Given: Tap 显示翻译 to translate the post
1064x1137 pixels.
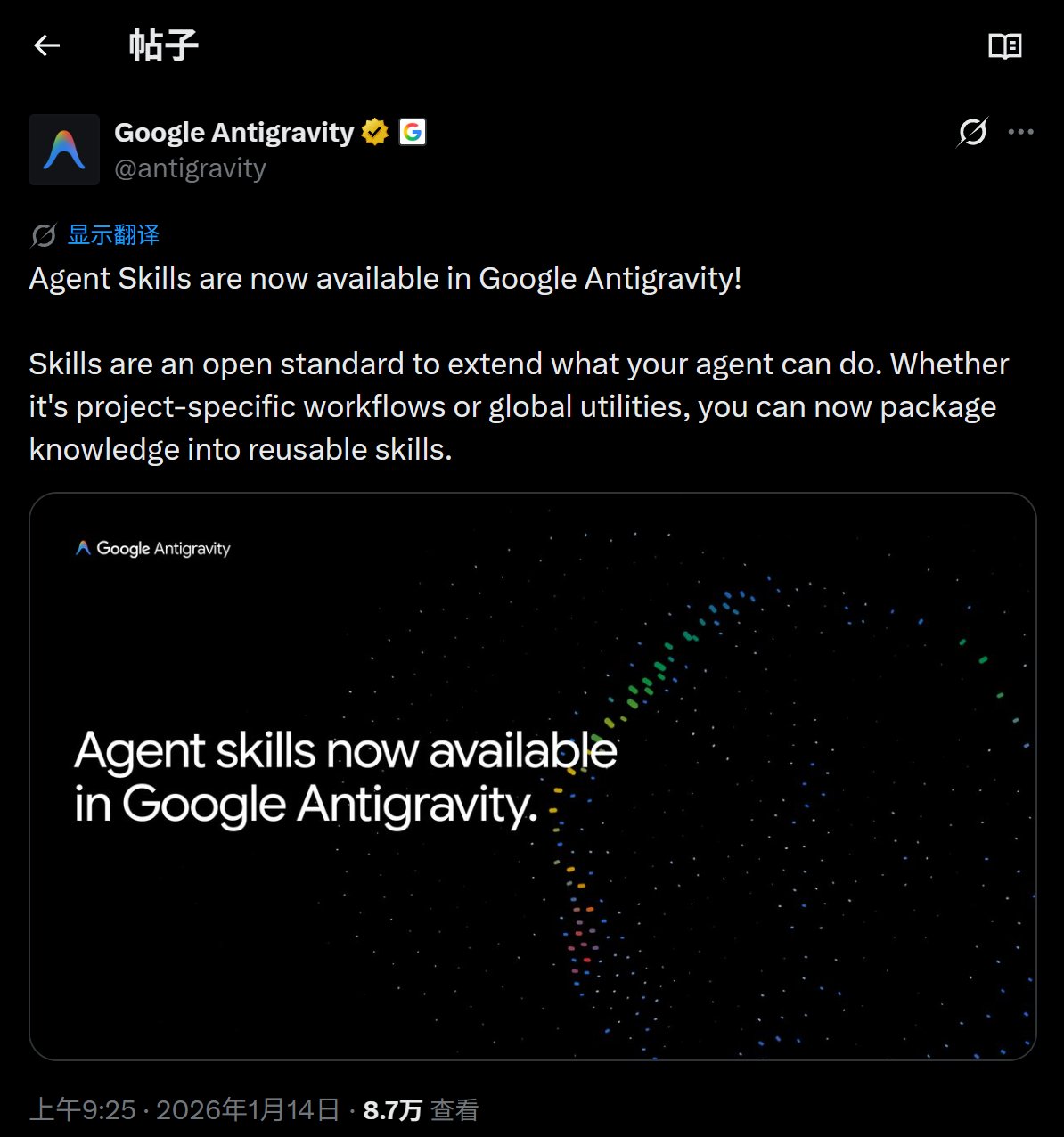Looking at the screenshot, I should tap(113, 235).
